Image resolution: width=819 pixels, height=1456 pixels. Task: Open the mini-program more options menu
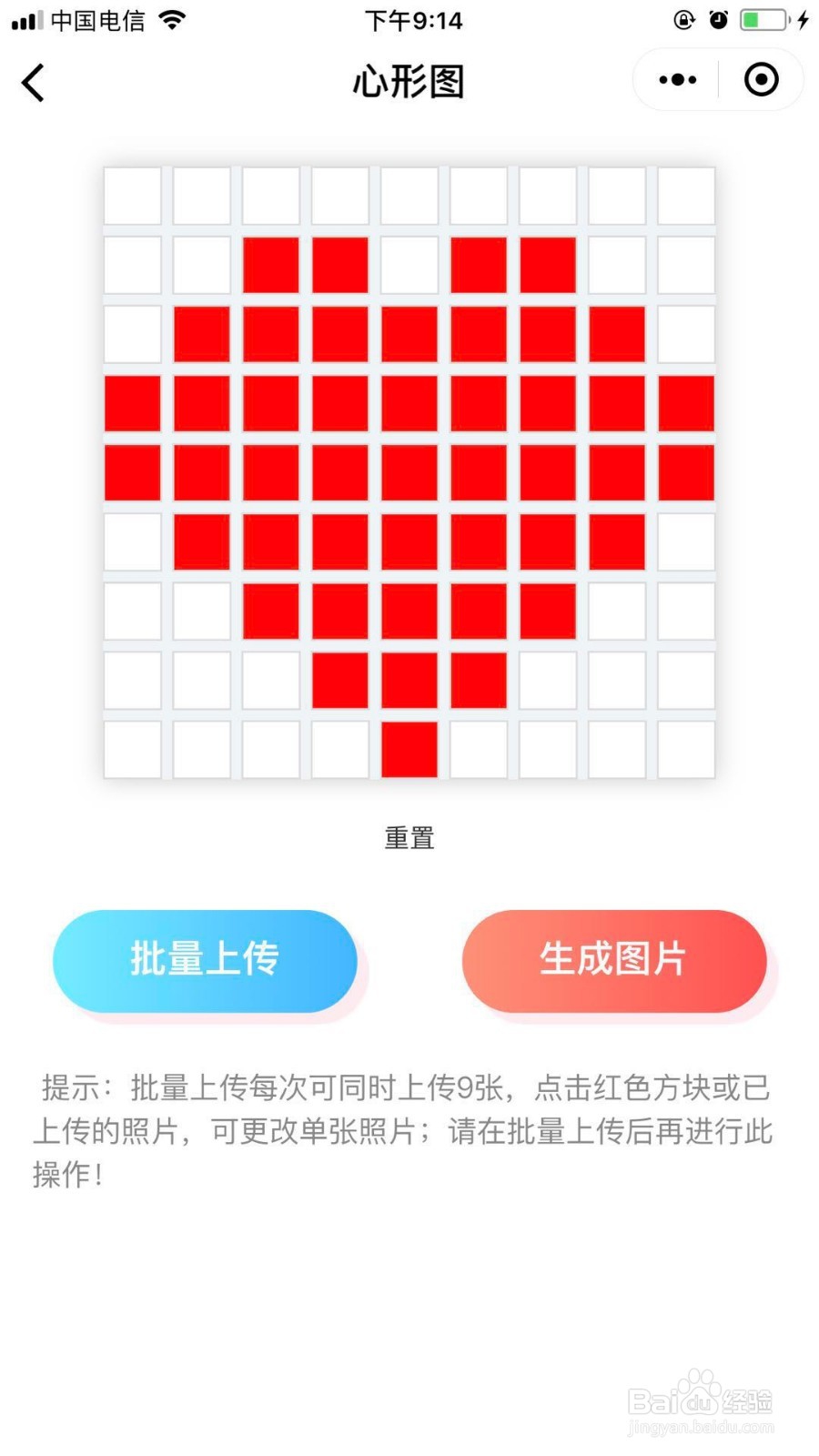(x=675, y=80)
